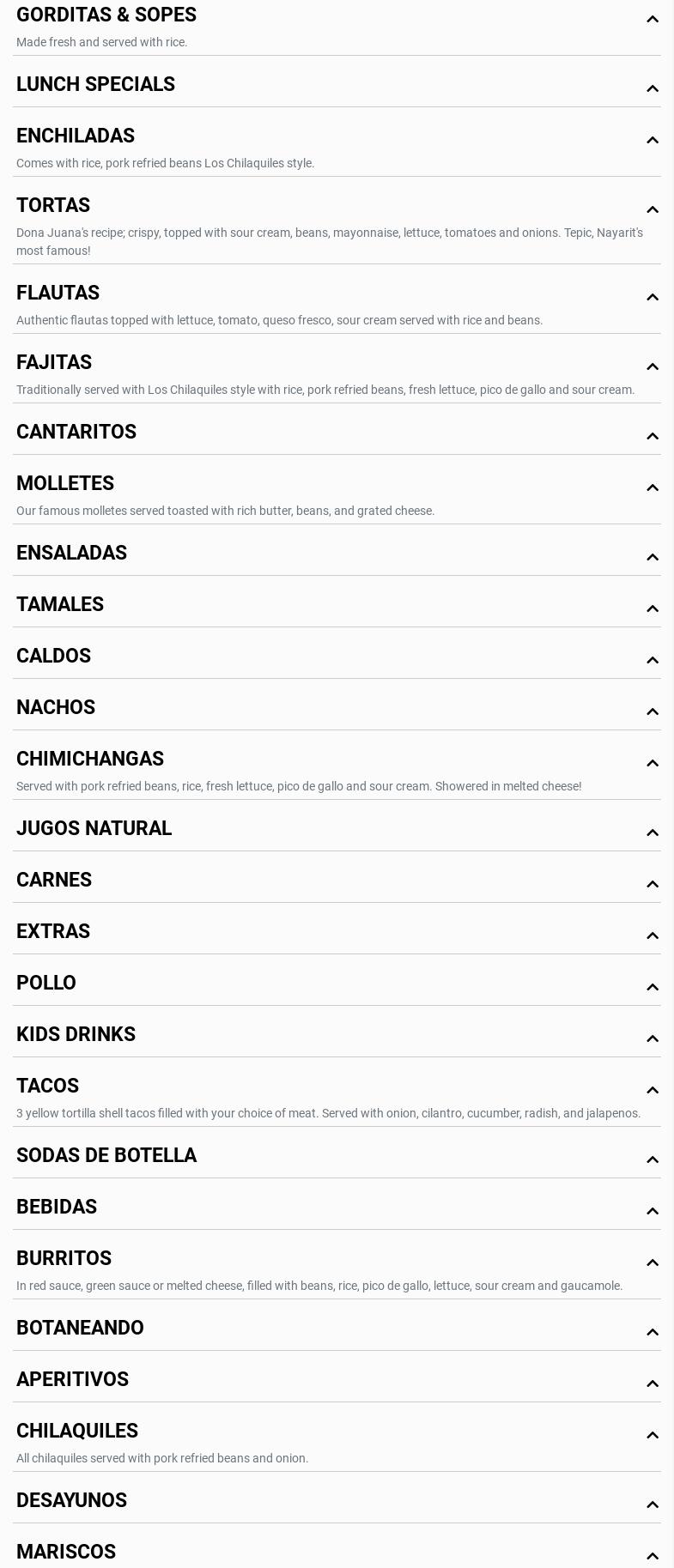Open the Lunch Specials category
674x1568 pixels.
click(x=652, y=88)
